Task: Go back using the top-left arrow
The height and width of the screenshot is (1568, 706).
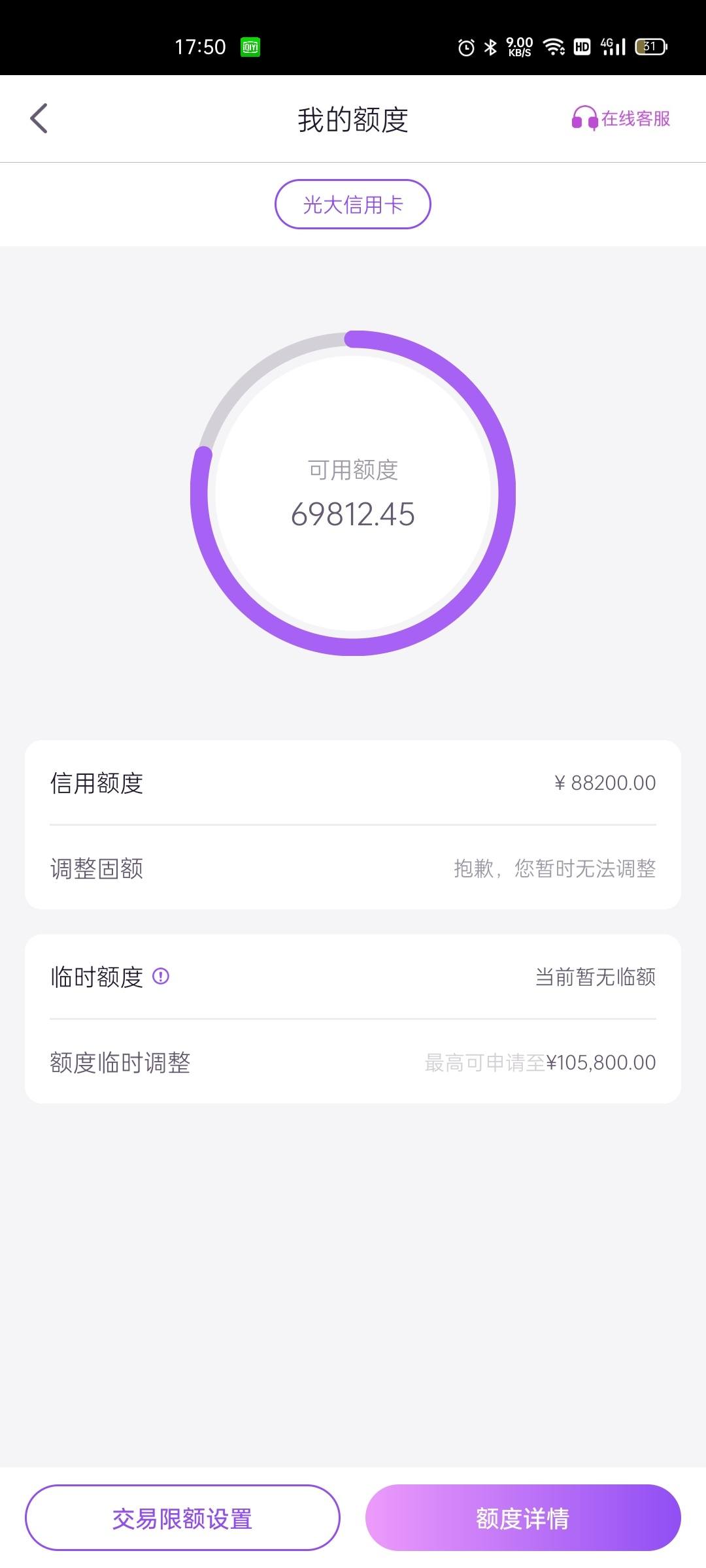Action: click(39, 119)
